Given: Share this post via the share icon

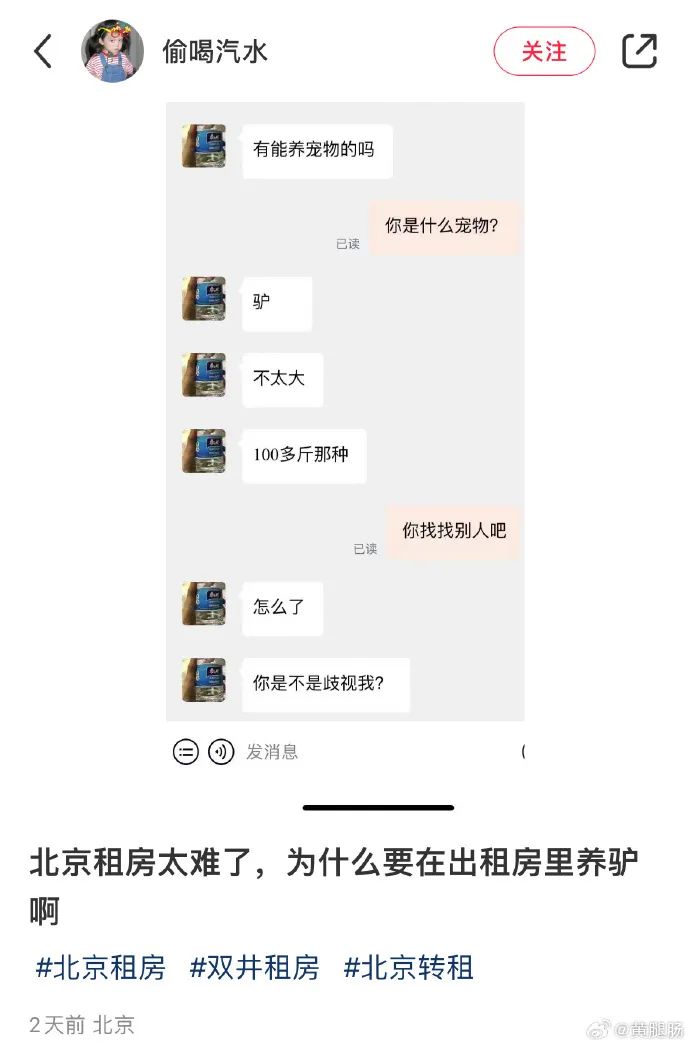Looking at the screenshot, I should pos(639,51).
